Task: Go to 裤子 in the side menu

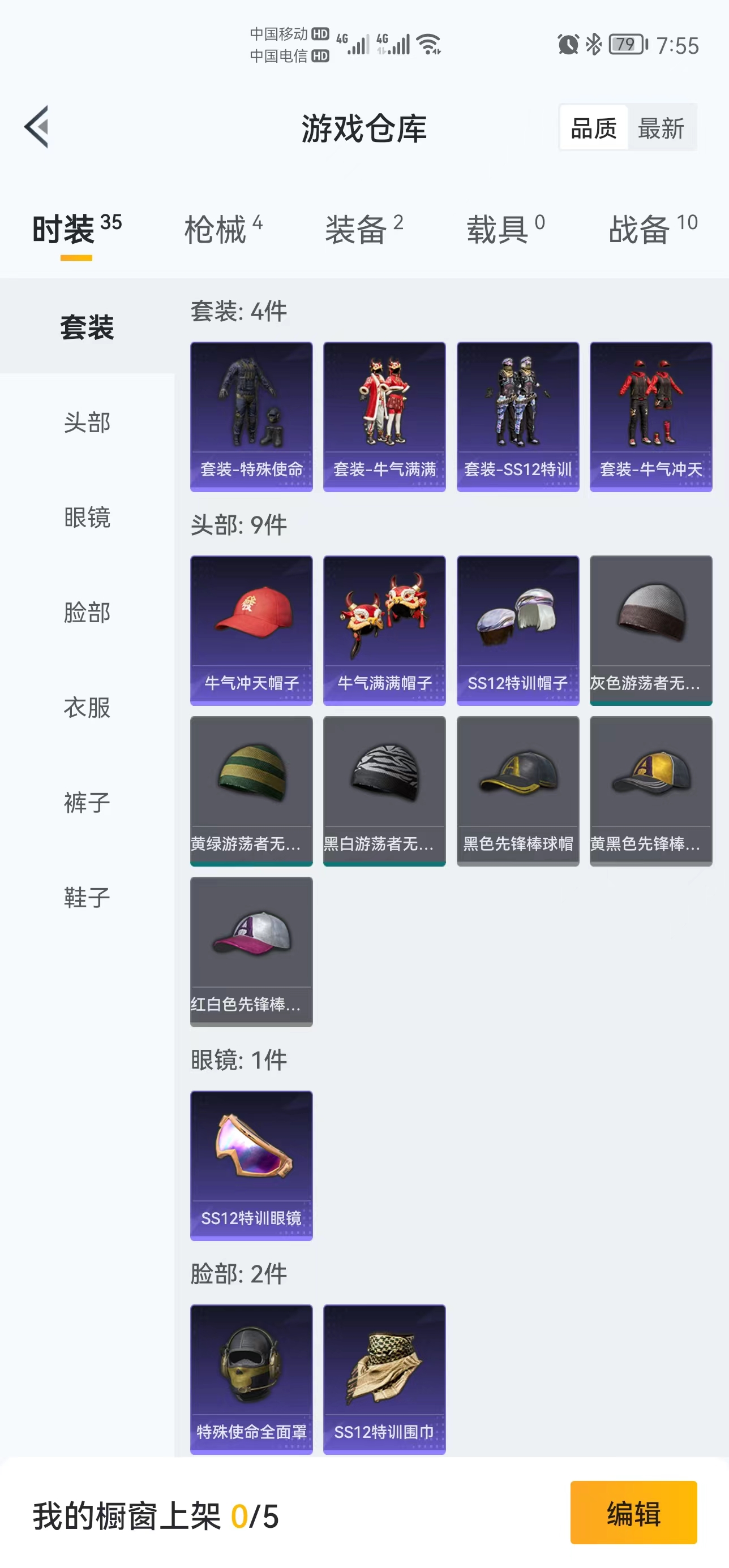Action: tap(87, 802)
